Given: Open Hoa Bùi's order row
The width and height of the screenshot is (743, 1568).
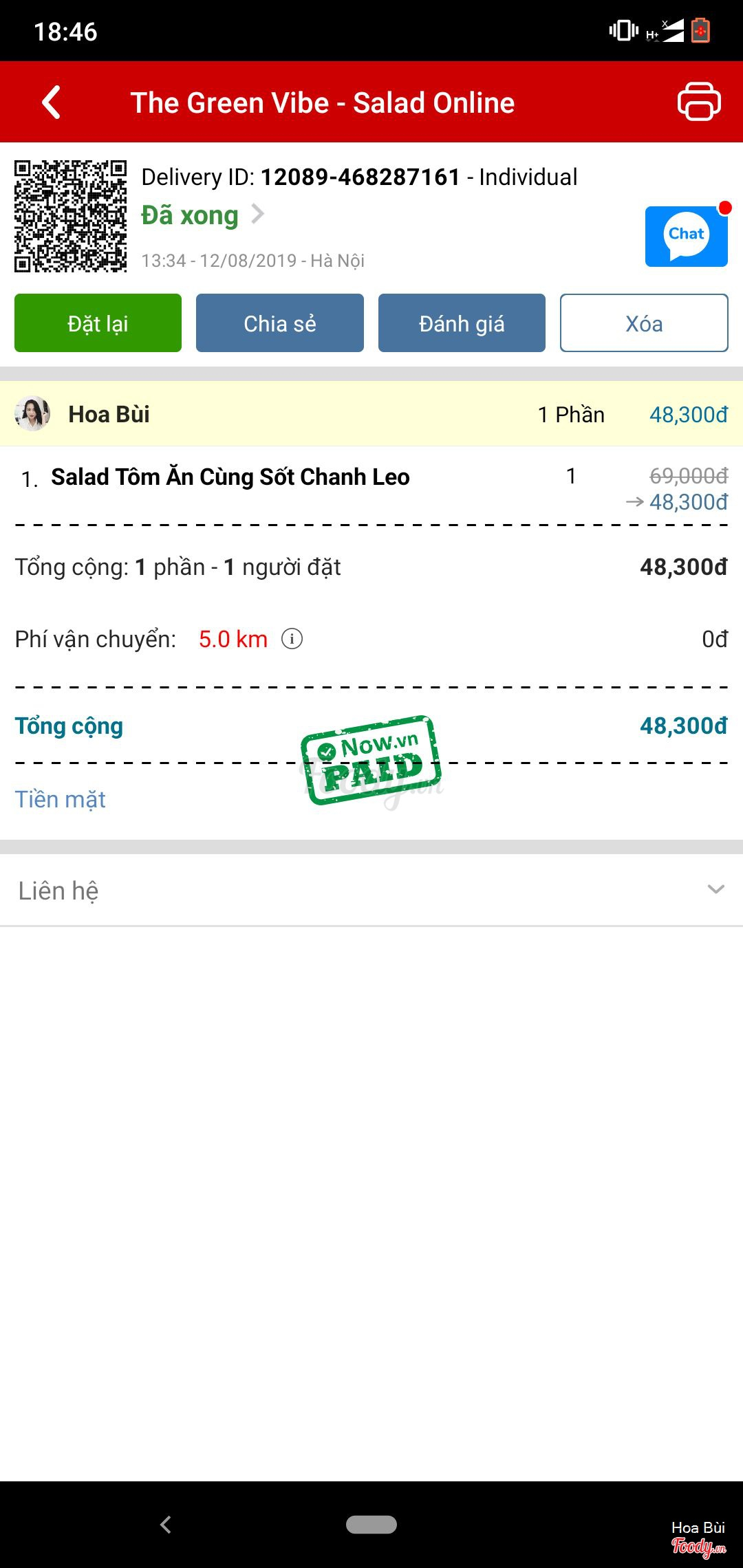Looking at the screenshot, I should coord(371,414).
